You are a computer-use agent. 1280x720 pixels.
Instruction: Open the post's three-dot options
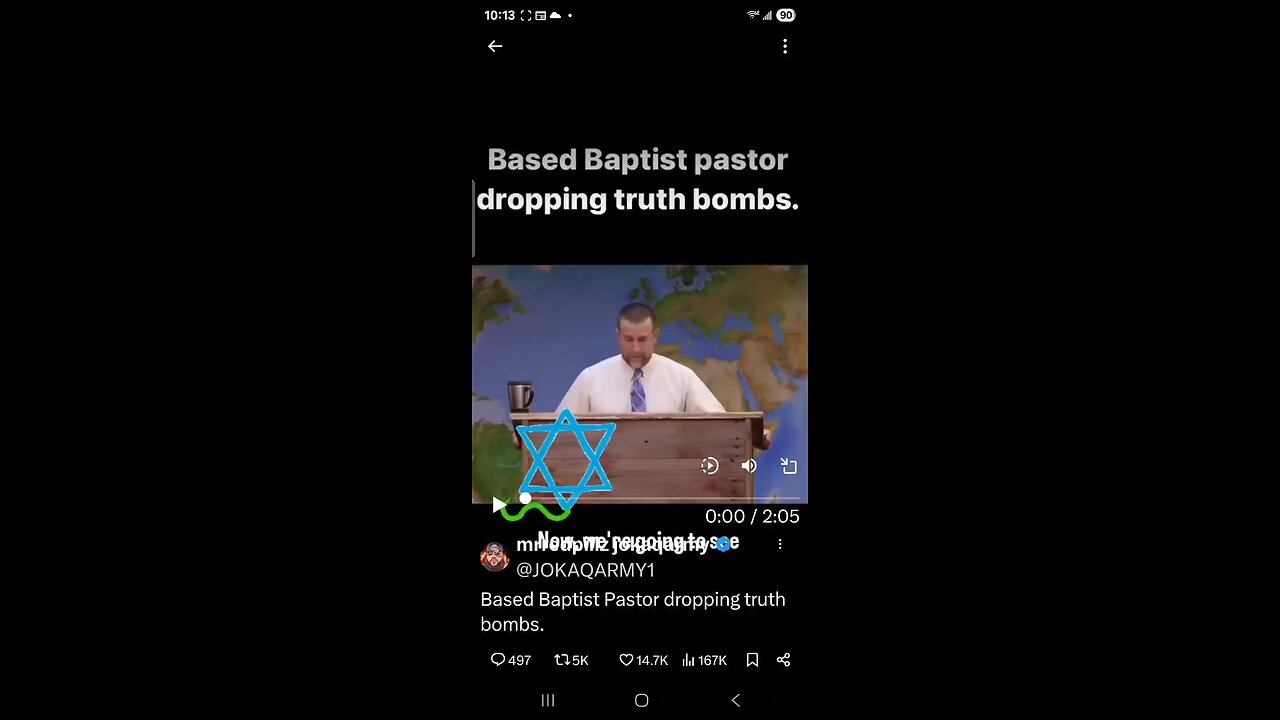tap(780, 544)
